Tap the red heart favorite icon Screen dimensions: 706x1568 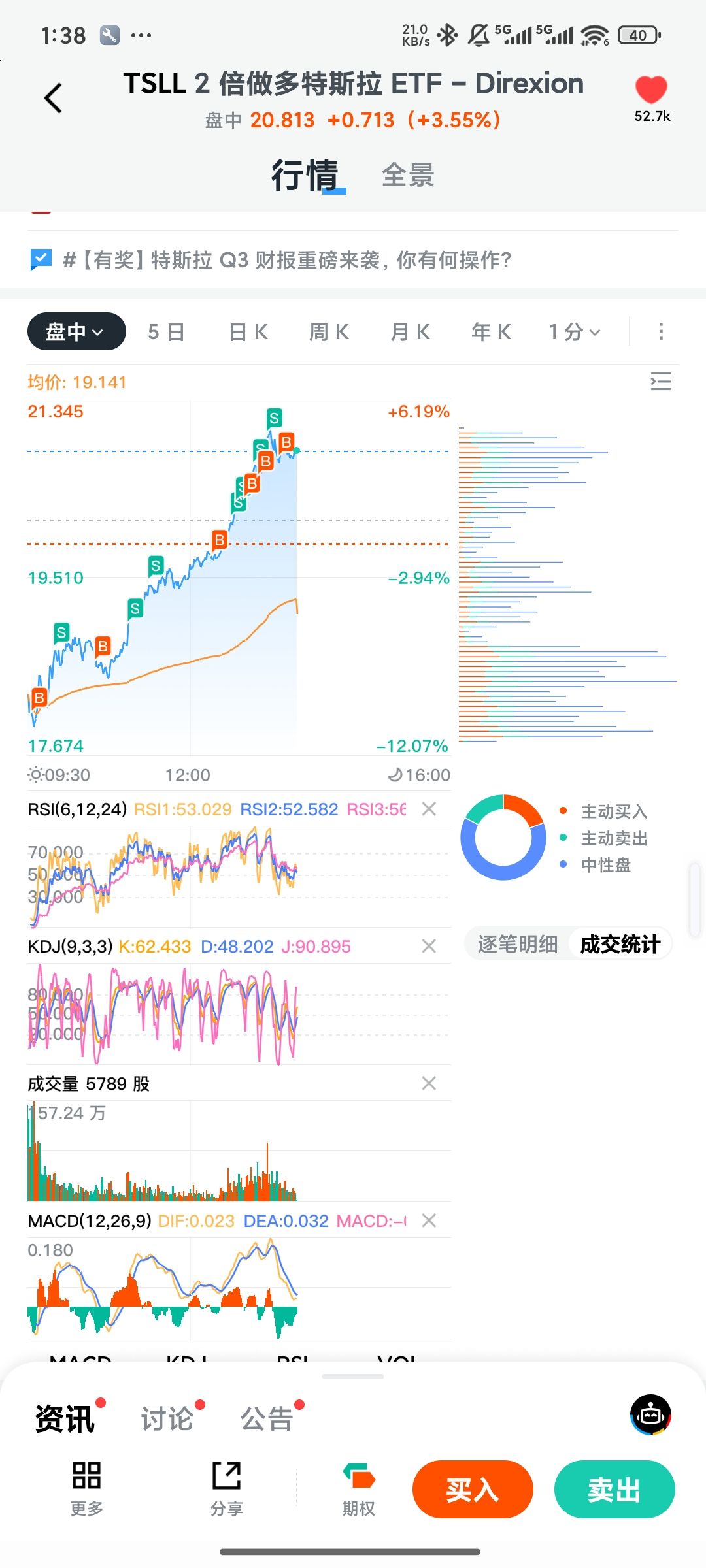click(x=651, y=90)
